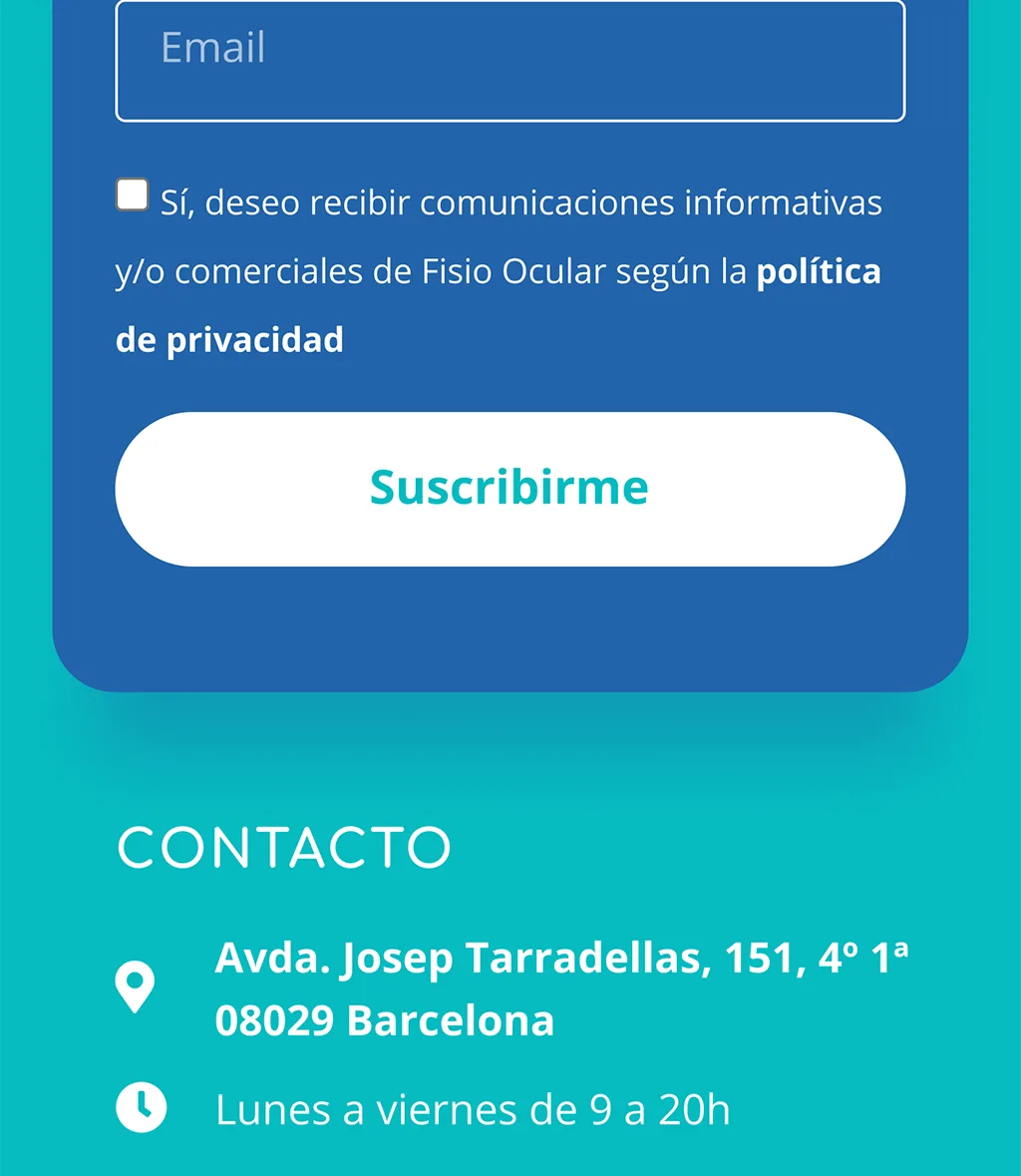This screenshot has width=1021, height=1176.
Task: Check the consent box for informational communications
Action: pos(132,195)
